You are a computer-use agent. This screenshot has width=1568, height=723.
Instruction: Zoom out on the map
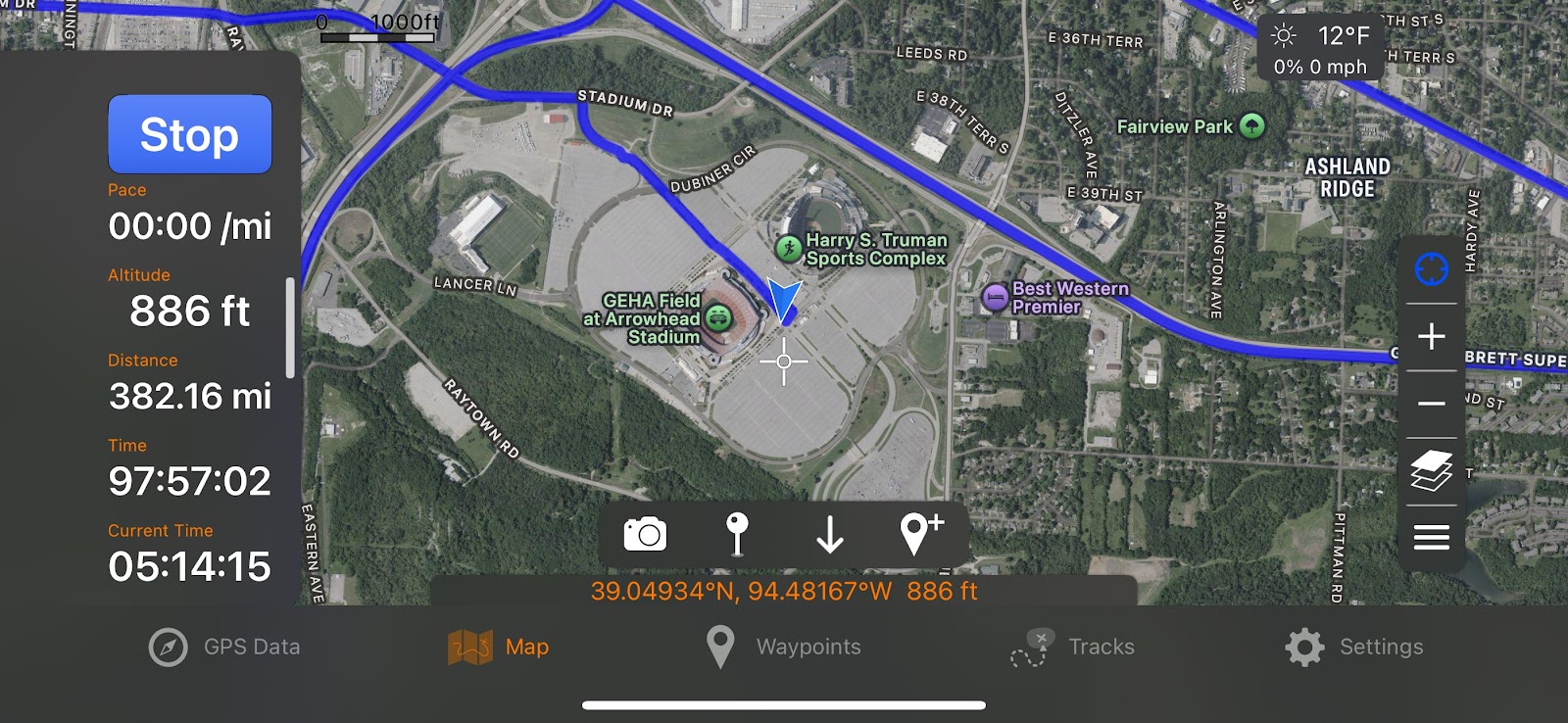point(1431,404)
